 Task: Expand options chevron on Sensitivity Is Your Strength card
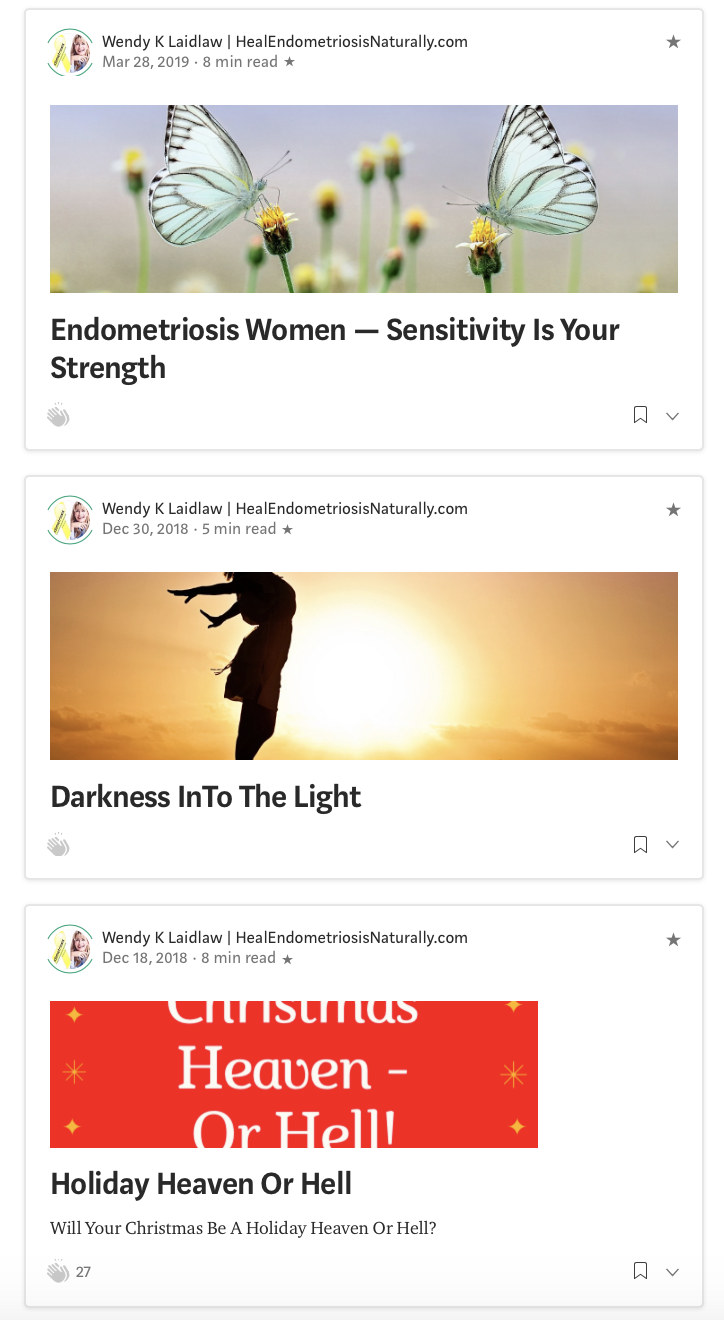(x=673, y=416)
